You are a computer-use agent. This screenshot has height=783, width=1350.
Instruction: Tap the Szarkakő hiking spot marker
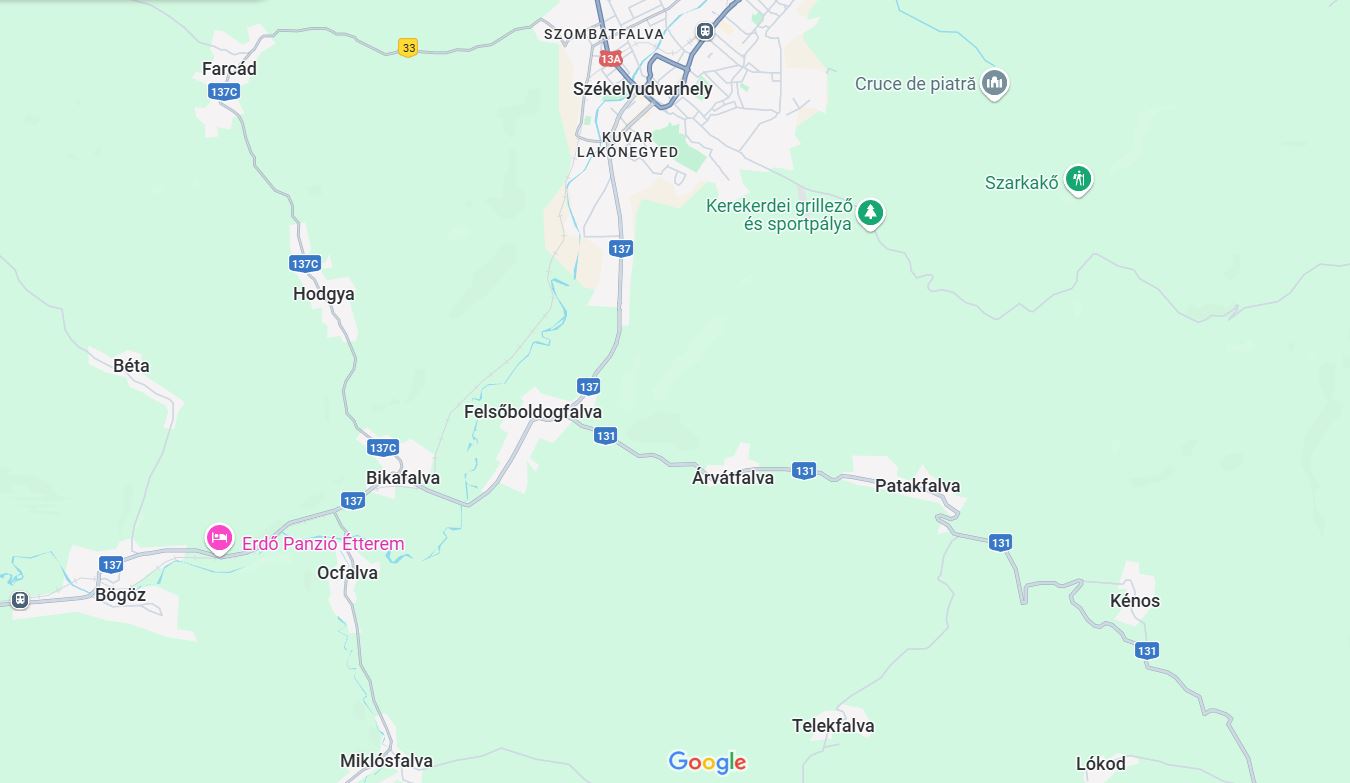(x=1077, y=179)
